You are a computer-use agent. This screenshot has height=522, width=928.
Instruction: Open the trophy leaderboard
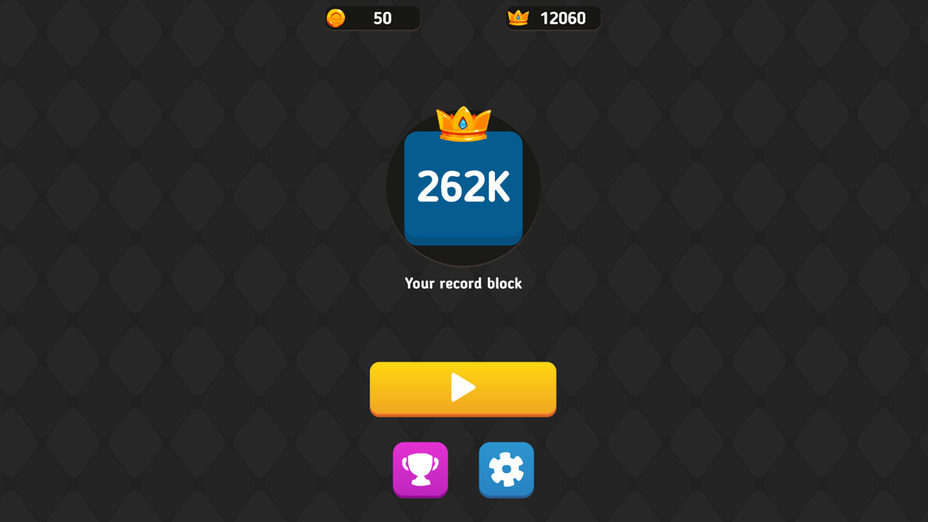coord(420,469)
